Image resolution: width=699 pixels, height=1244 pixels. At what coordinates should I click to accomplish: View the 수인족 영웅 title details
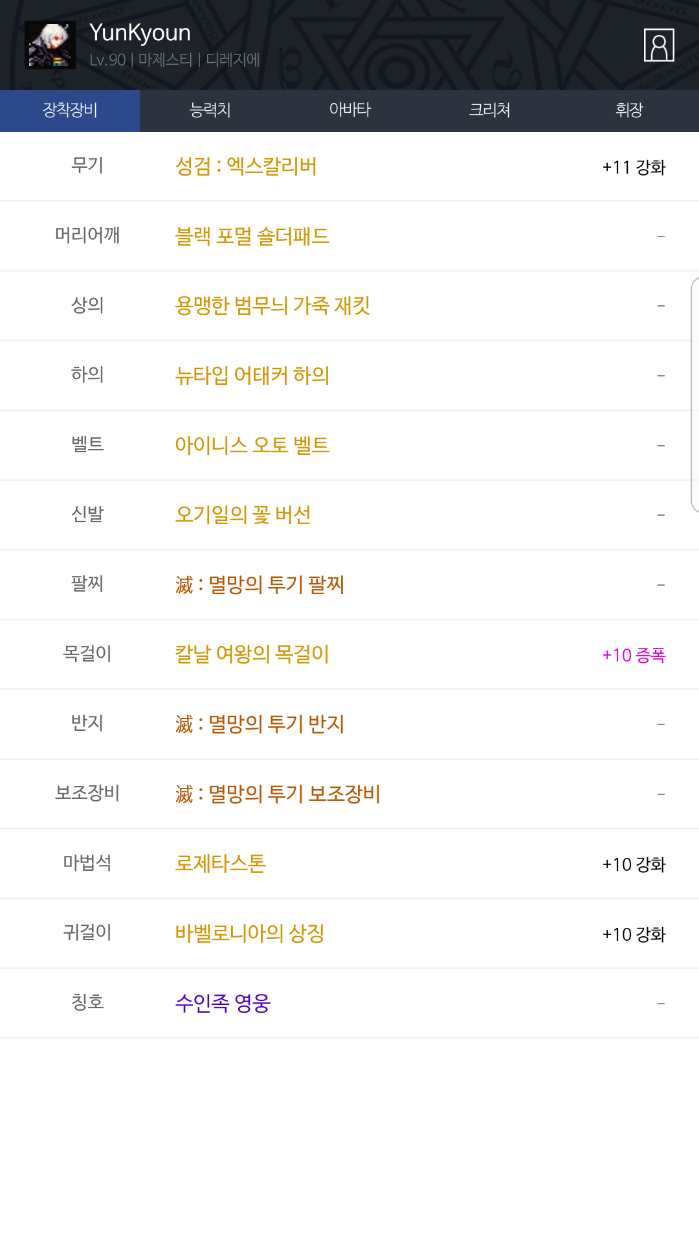click(222, 1003)
